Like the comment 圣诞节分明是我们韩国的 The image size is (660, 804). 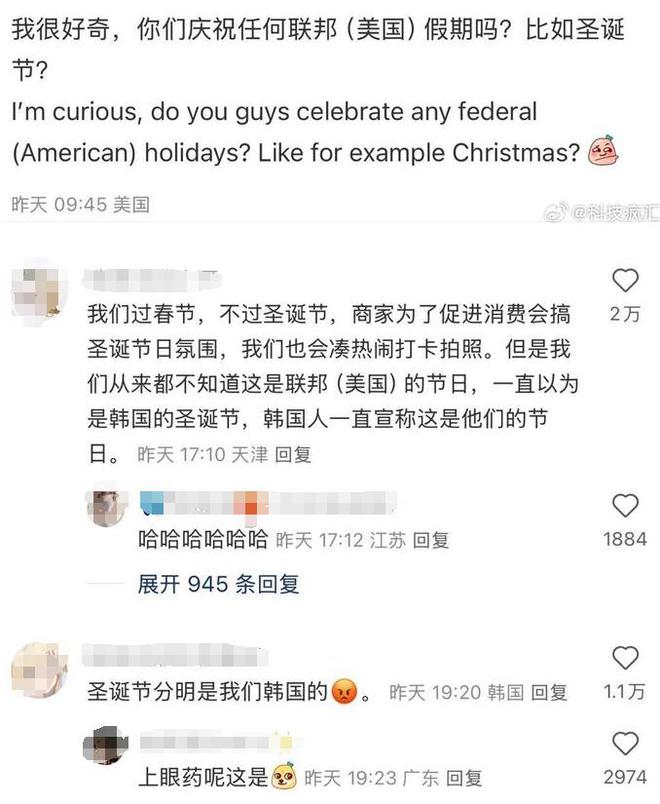pyautogui.click(x=625, y=657)
